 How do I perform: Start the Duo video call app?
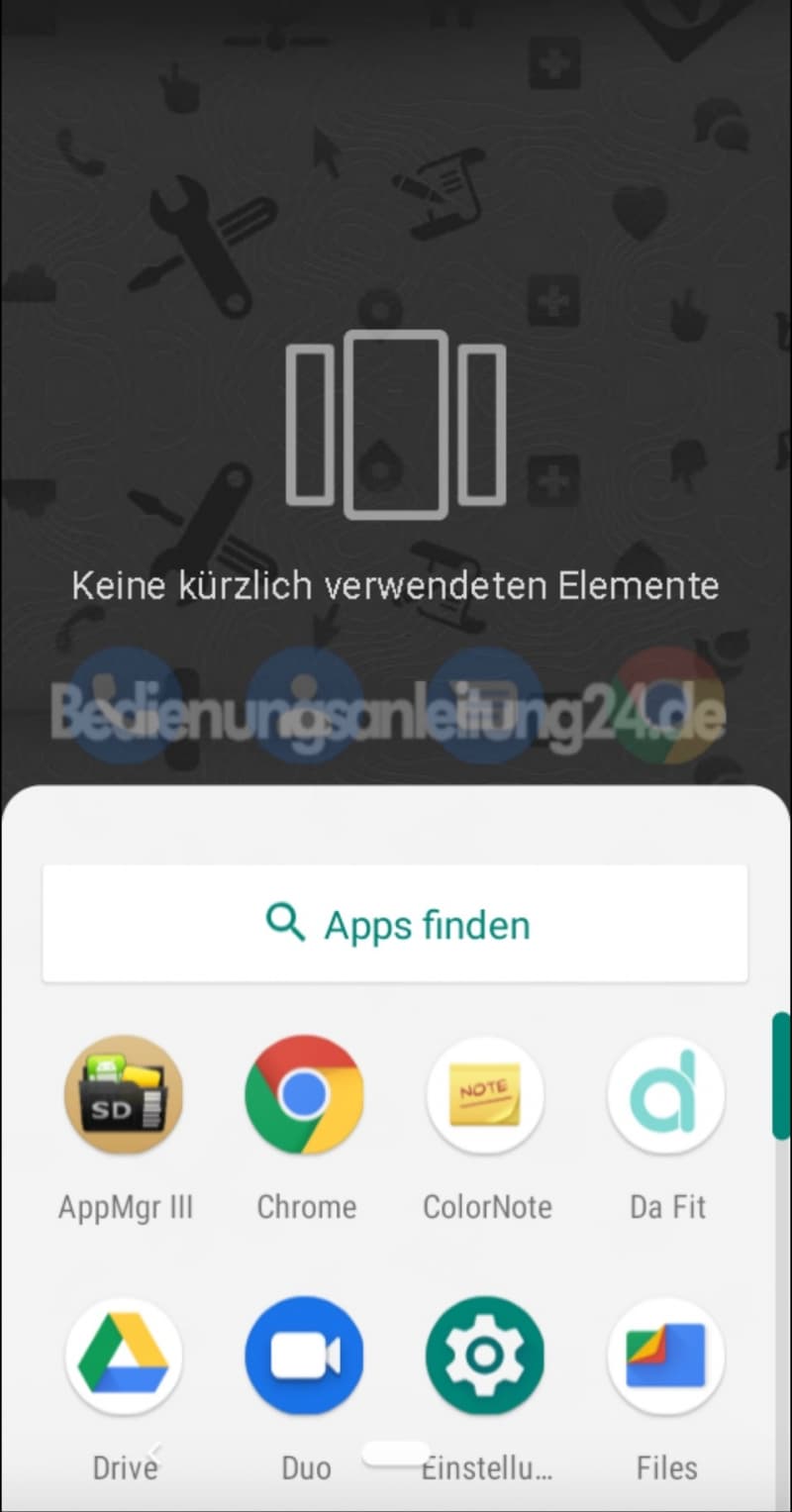pyautogui.click(x=305, y=1357)
